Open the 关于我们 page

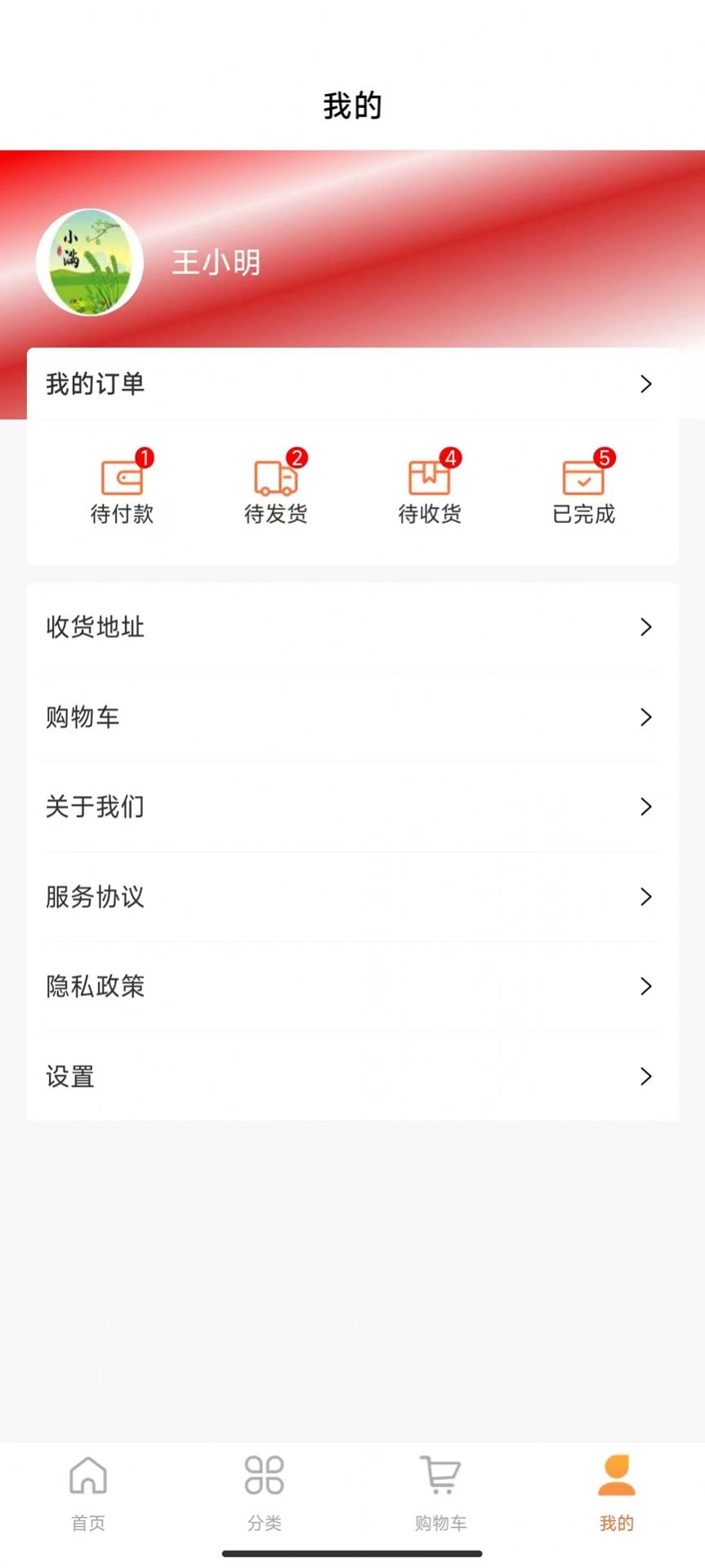click(351, 807)
